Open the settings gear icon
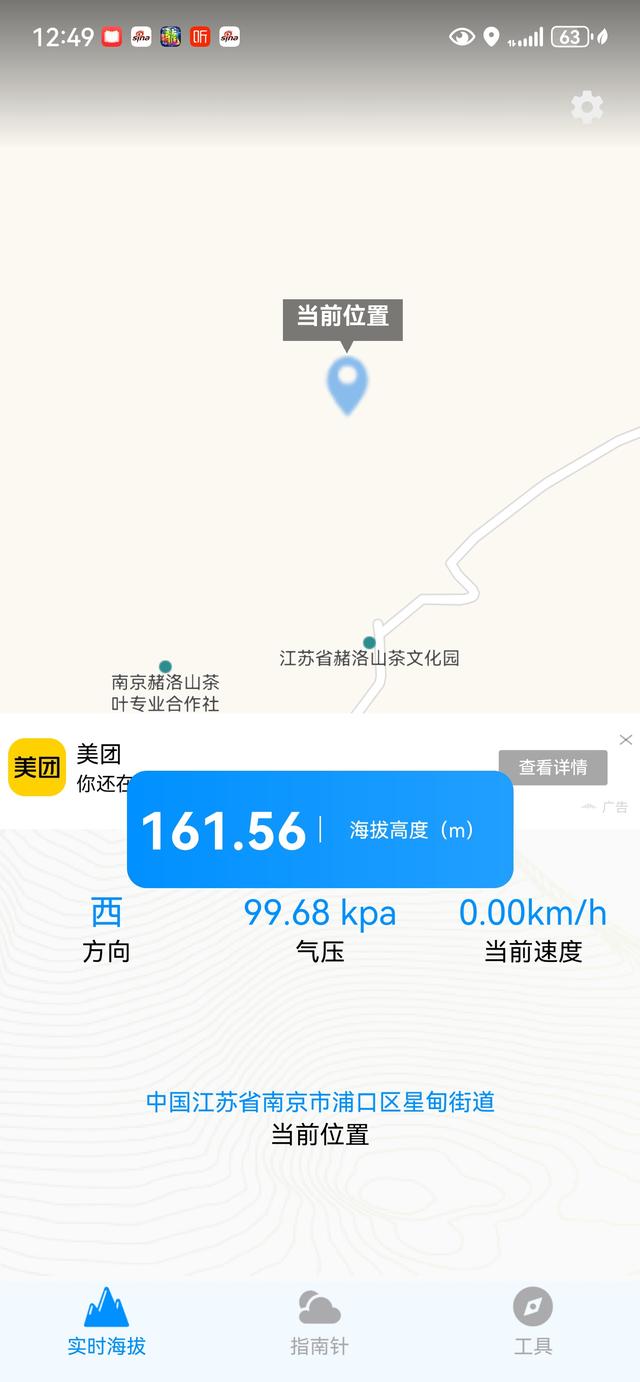 coord(587,106)
